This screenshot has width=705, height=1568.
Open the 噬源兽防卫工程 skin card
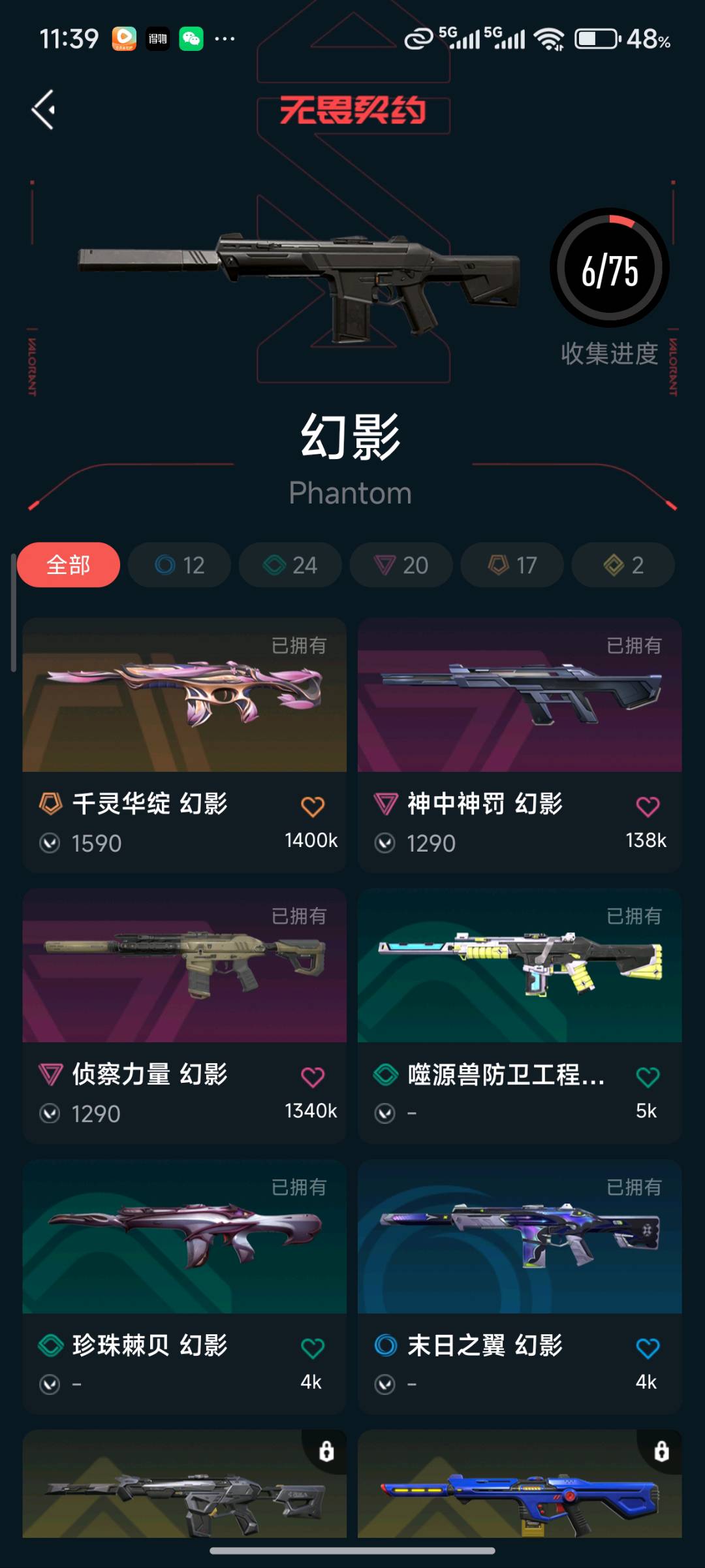(x=520, y=1016)
